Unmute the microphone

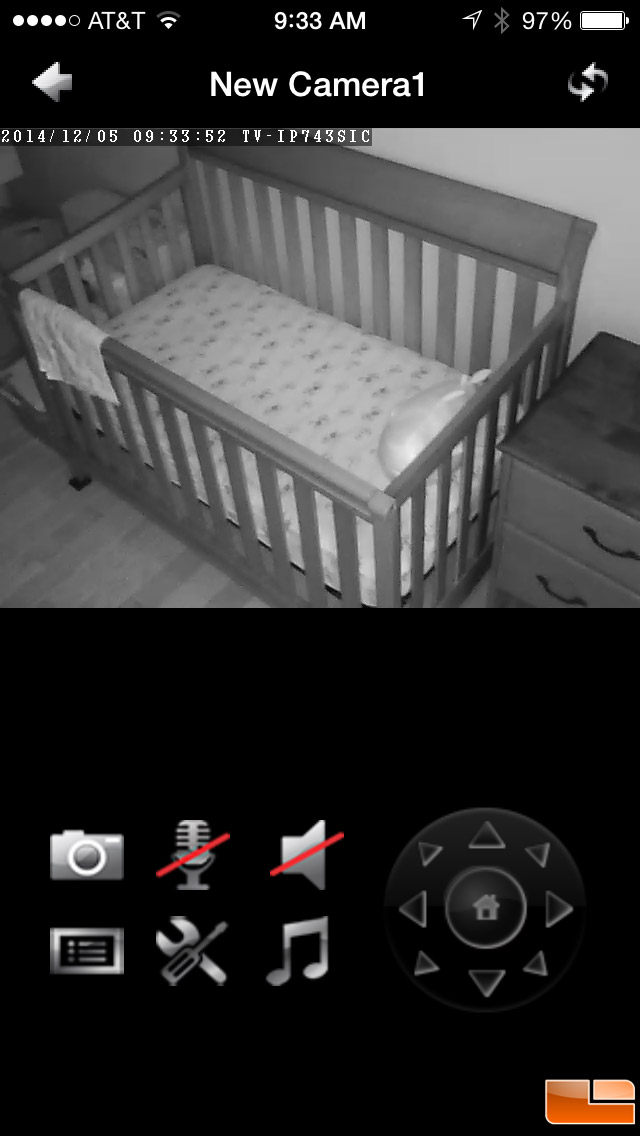[x=193, y=854]
